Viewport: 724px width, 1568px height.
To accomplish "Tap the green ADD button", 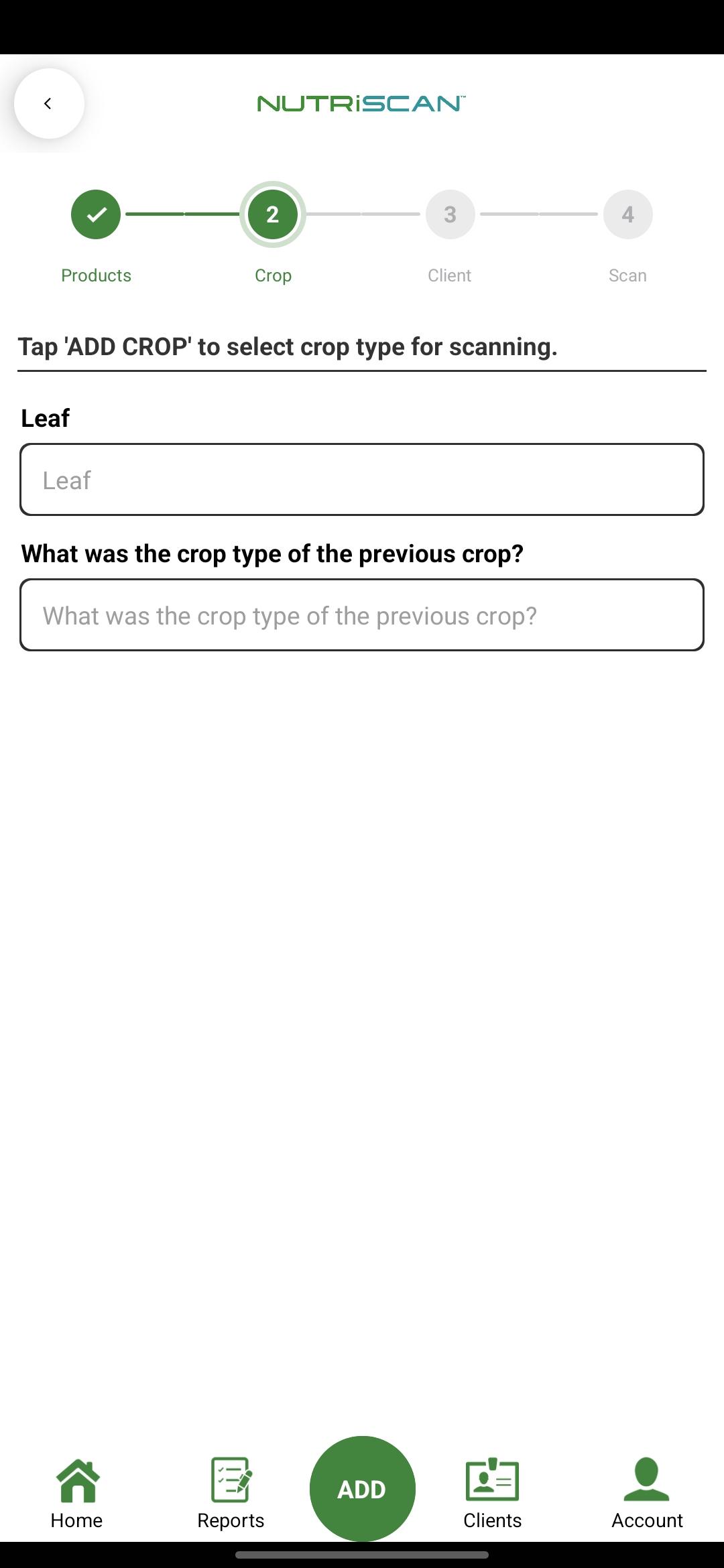I will click(362, 1488).
